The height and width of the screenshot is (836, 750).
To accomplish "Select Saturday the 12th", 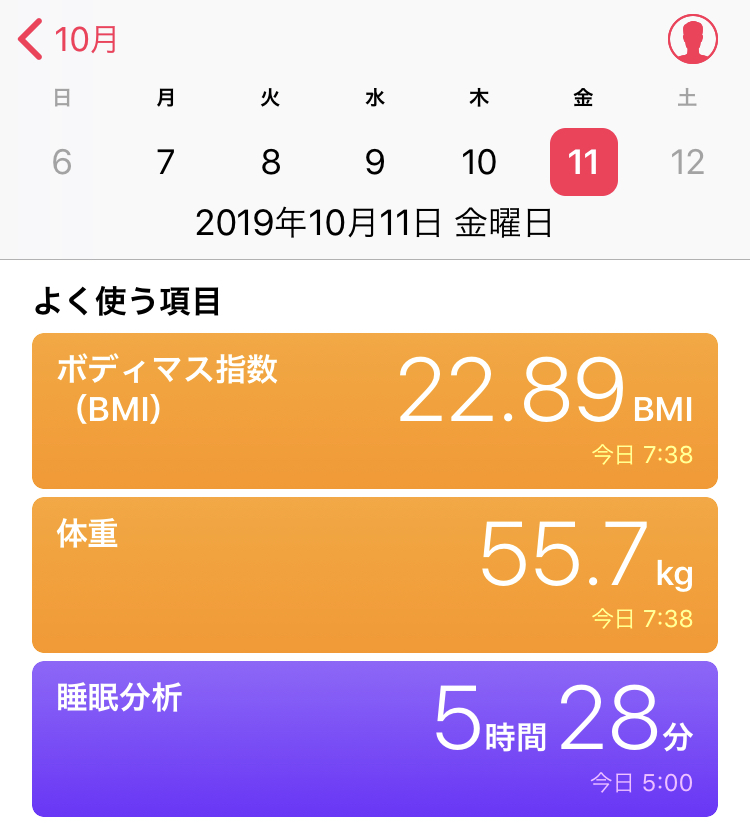I will [x=688, y=162].
